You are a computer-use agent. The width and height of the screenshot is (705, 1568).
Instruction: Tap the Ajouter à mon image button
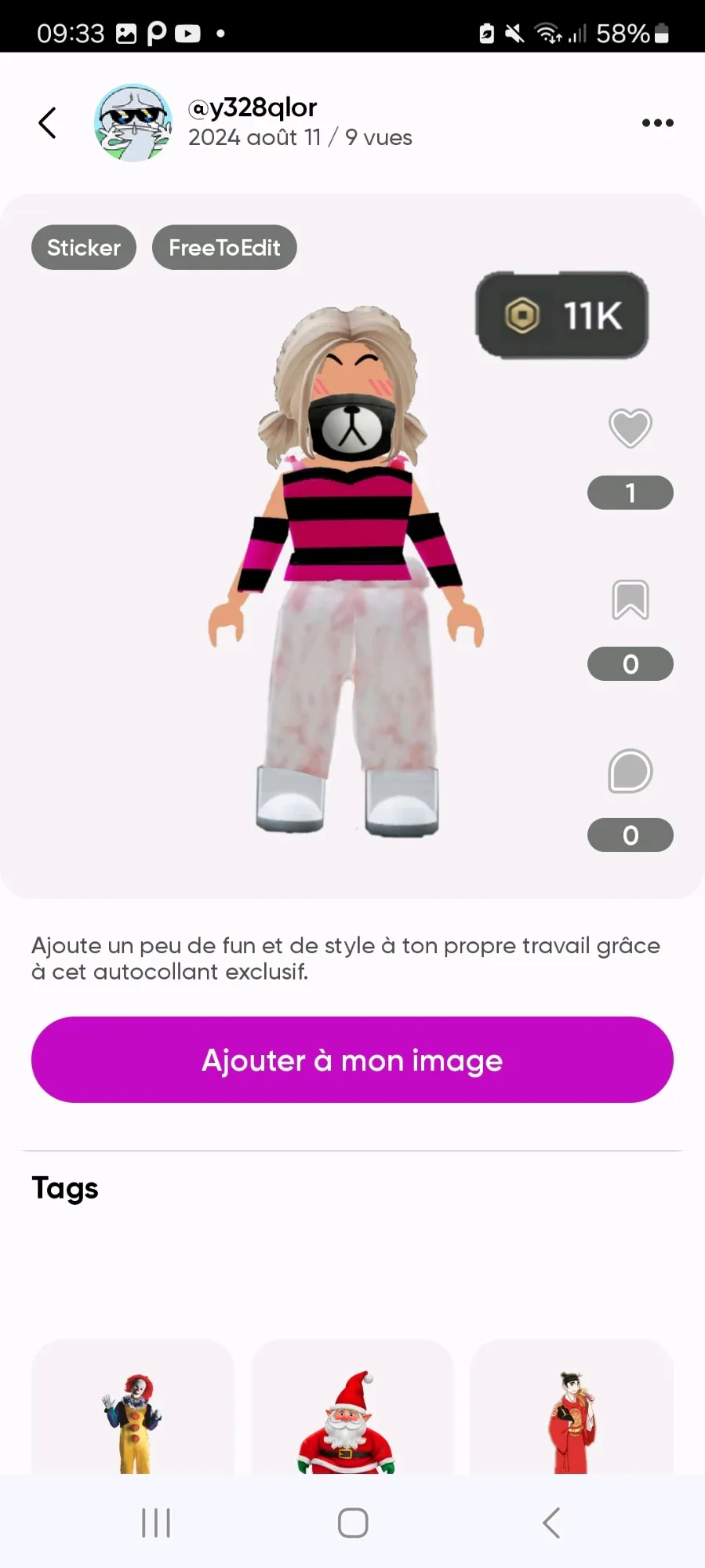click(x=352, y=1060)
